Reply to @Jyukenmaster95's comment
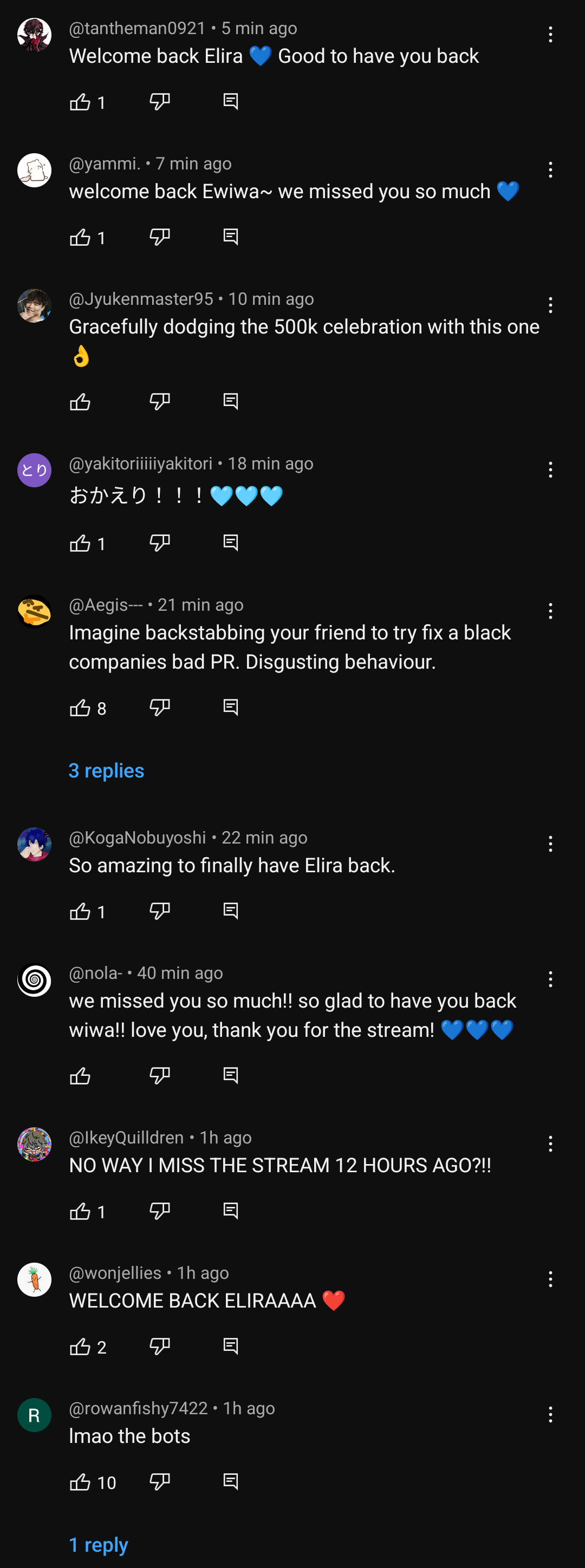This screenshot has width=585, height=1568. pyautogui.click(x=231, y=401)
